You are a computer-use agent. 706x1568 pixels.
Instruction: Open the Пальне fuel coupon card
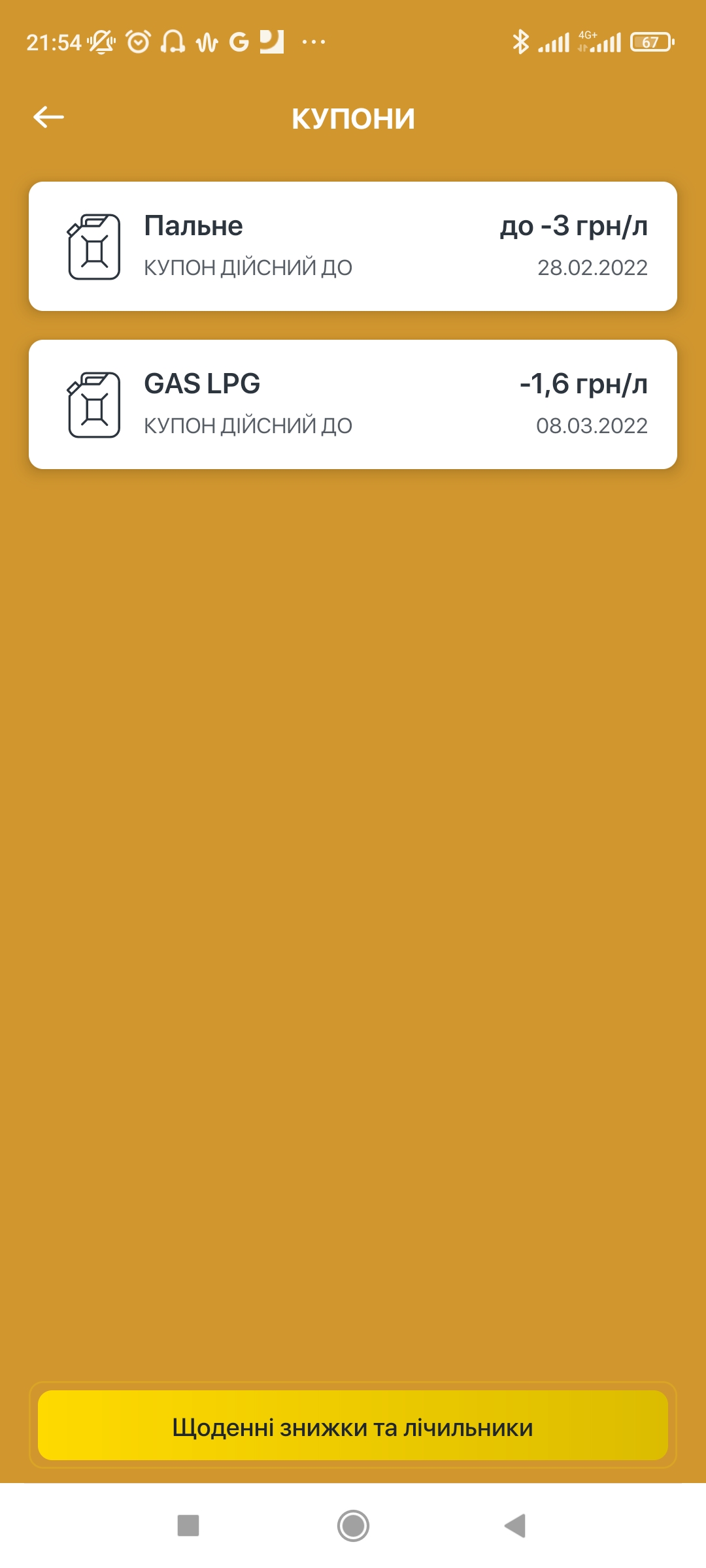[353, 246]
